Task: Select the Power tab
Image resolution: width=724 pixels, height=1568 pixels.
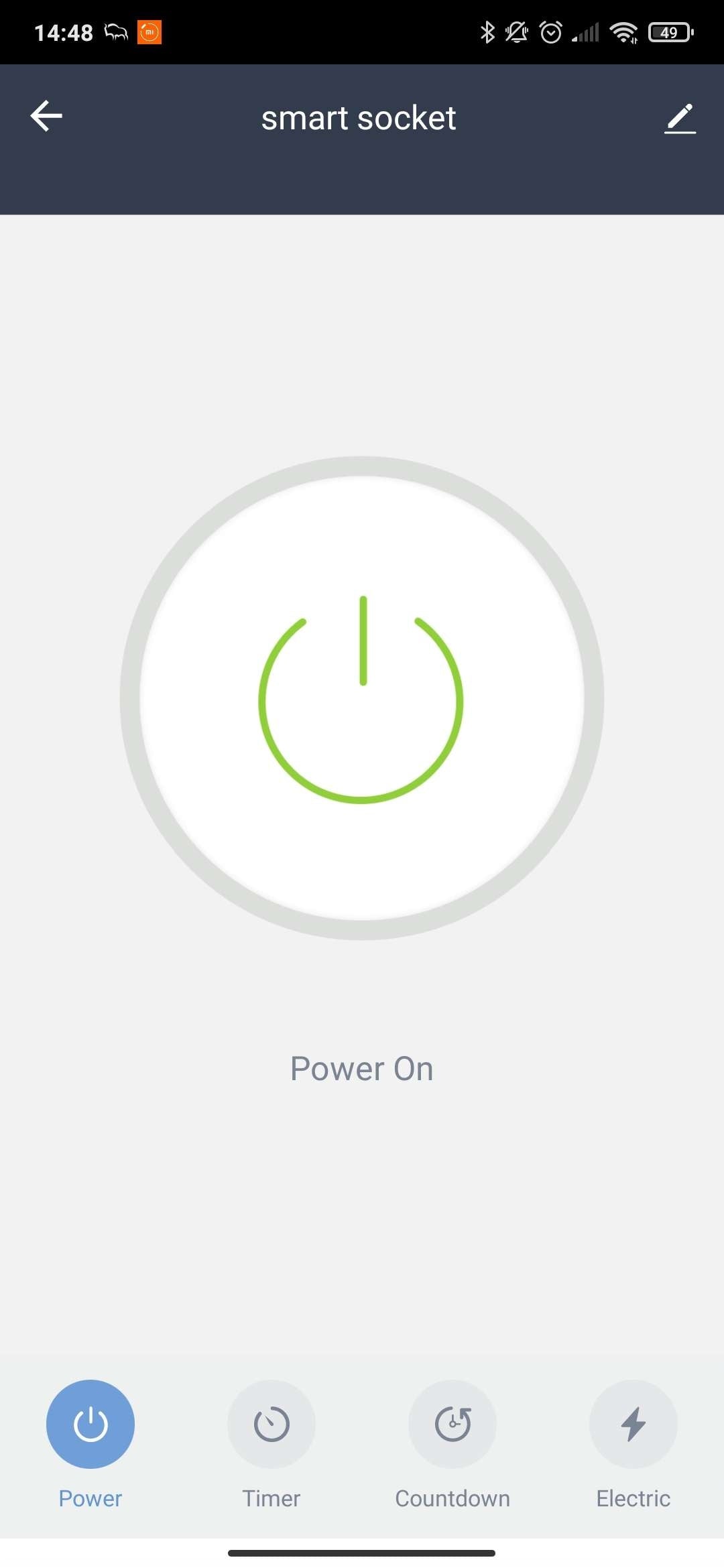Action: 90,1423
